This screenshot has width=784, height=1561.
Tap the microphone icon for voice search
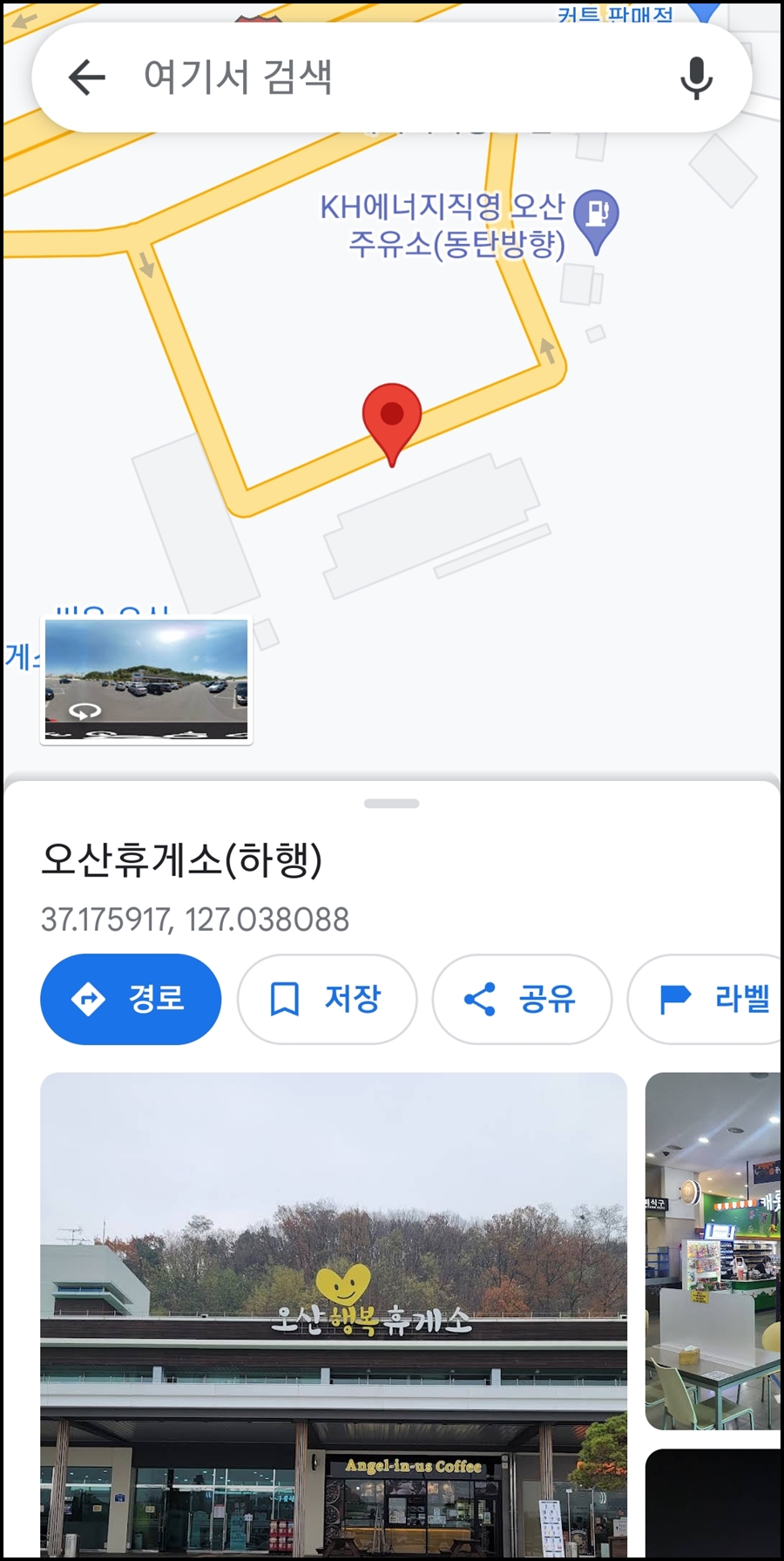click(696, 77)
